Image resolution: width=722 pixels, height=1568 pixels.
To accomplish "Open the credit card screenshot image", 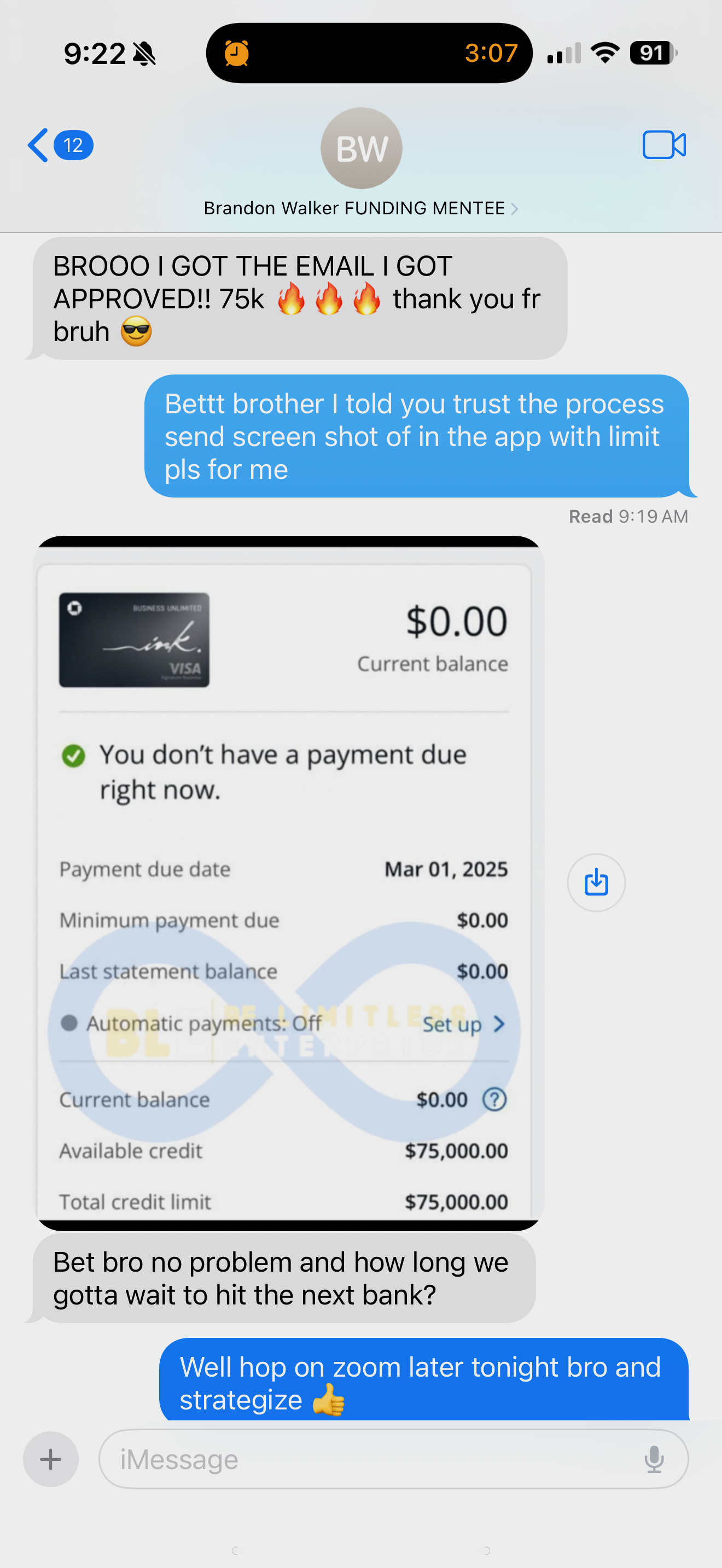I will click(x=287, y=882).
